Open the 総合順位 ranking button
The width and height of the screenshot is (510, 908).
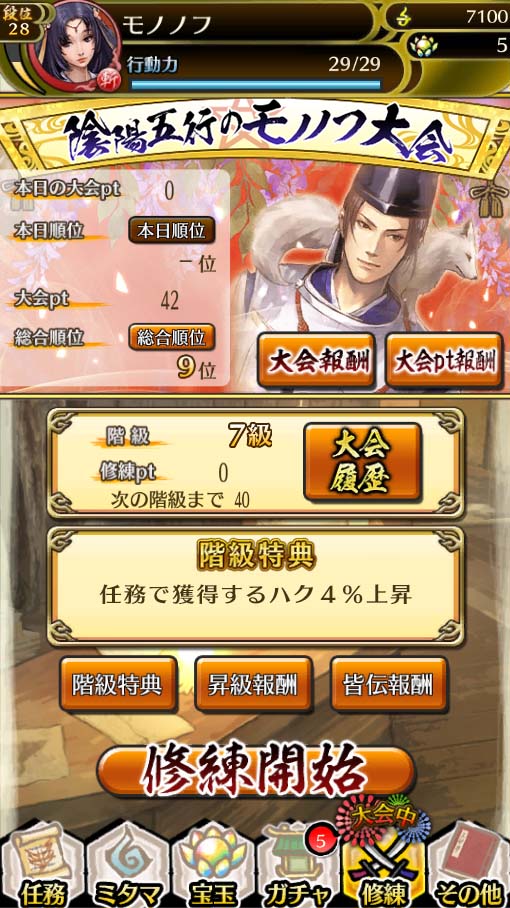172,336
